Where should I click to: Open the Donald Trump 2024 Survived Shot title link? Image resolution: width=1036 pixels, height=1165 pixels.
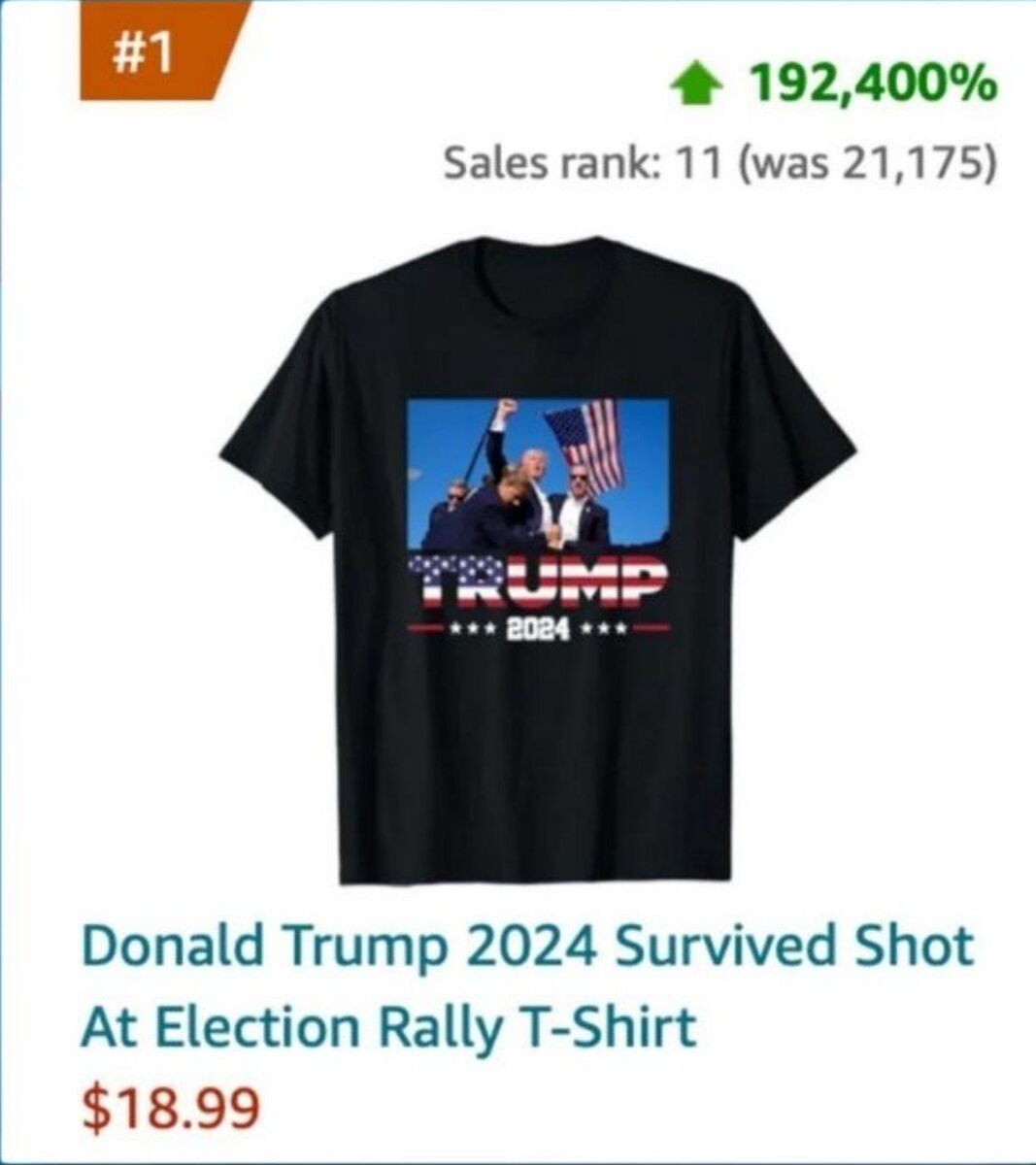pyautogui.click(x=527, y=985)
